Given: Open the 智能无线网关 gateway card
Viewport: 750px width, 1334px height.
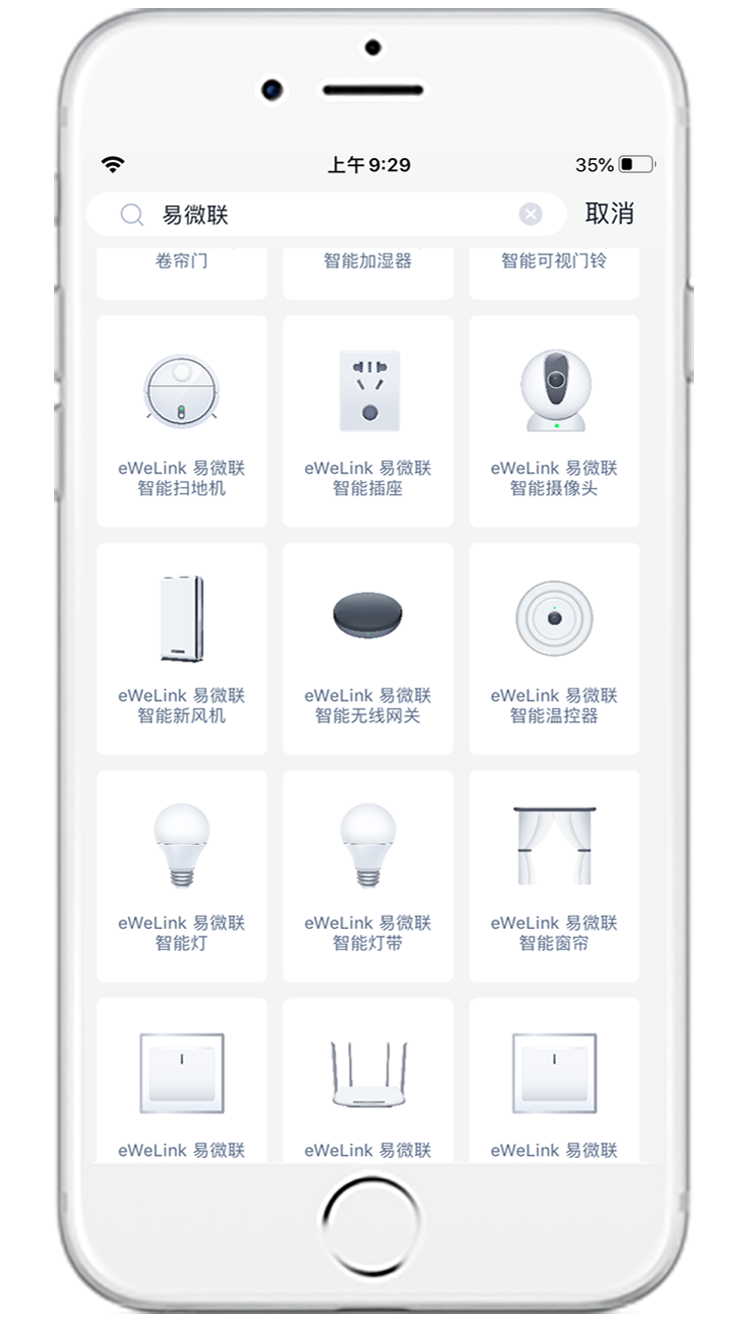Looking at the screenshot, I should [x=368, y=648].
